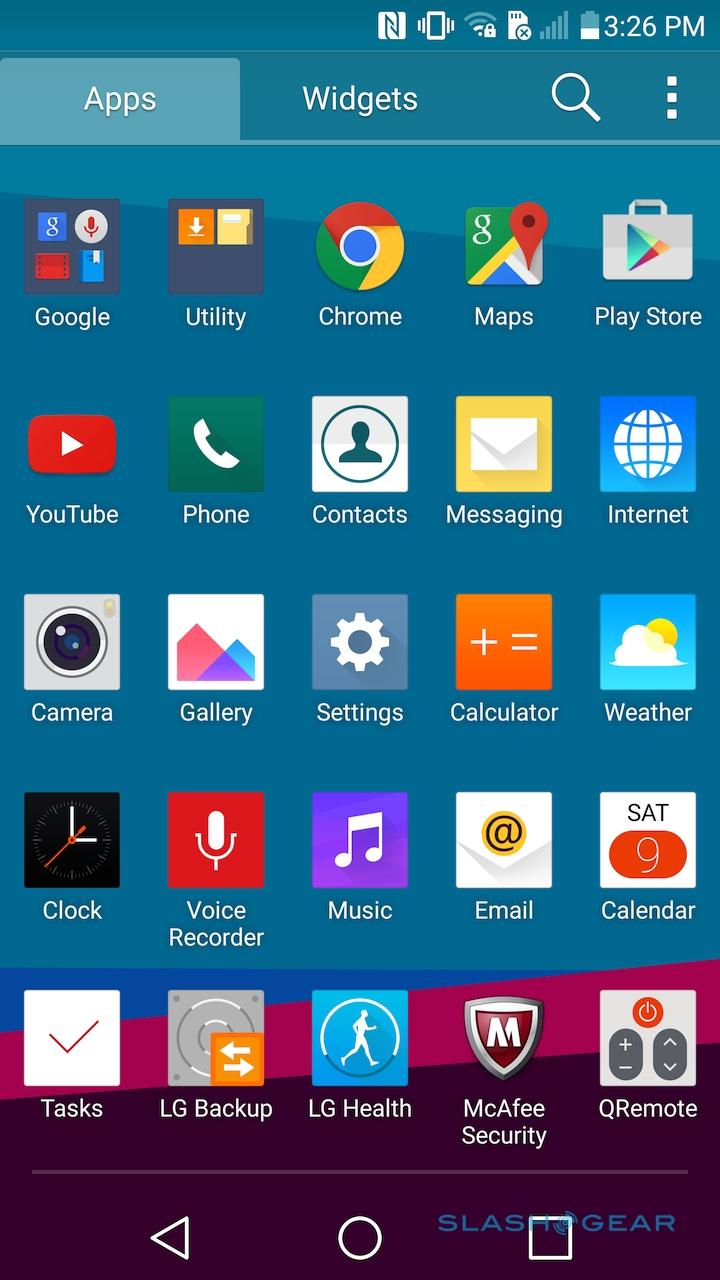Select the Apps tab
Viewport: 720px width, 1280px height.
(120, 99)
